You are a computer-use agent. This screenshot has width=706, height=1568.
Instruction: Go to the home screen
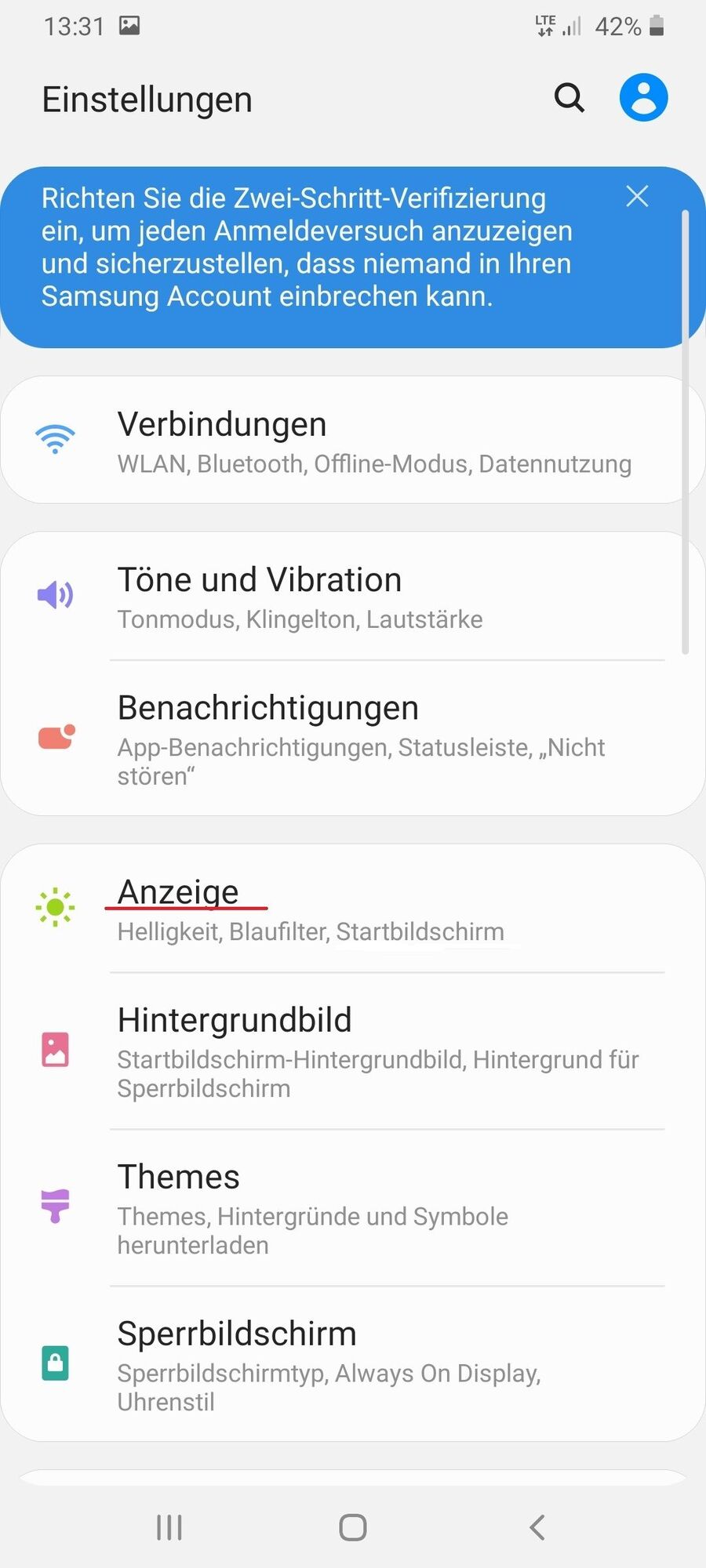pyautogui.click(x=353, y=1527)
